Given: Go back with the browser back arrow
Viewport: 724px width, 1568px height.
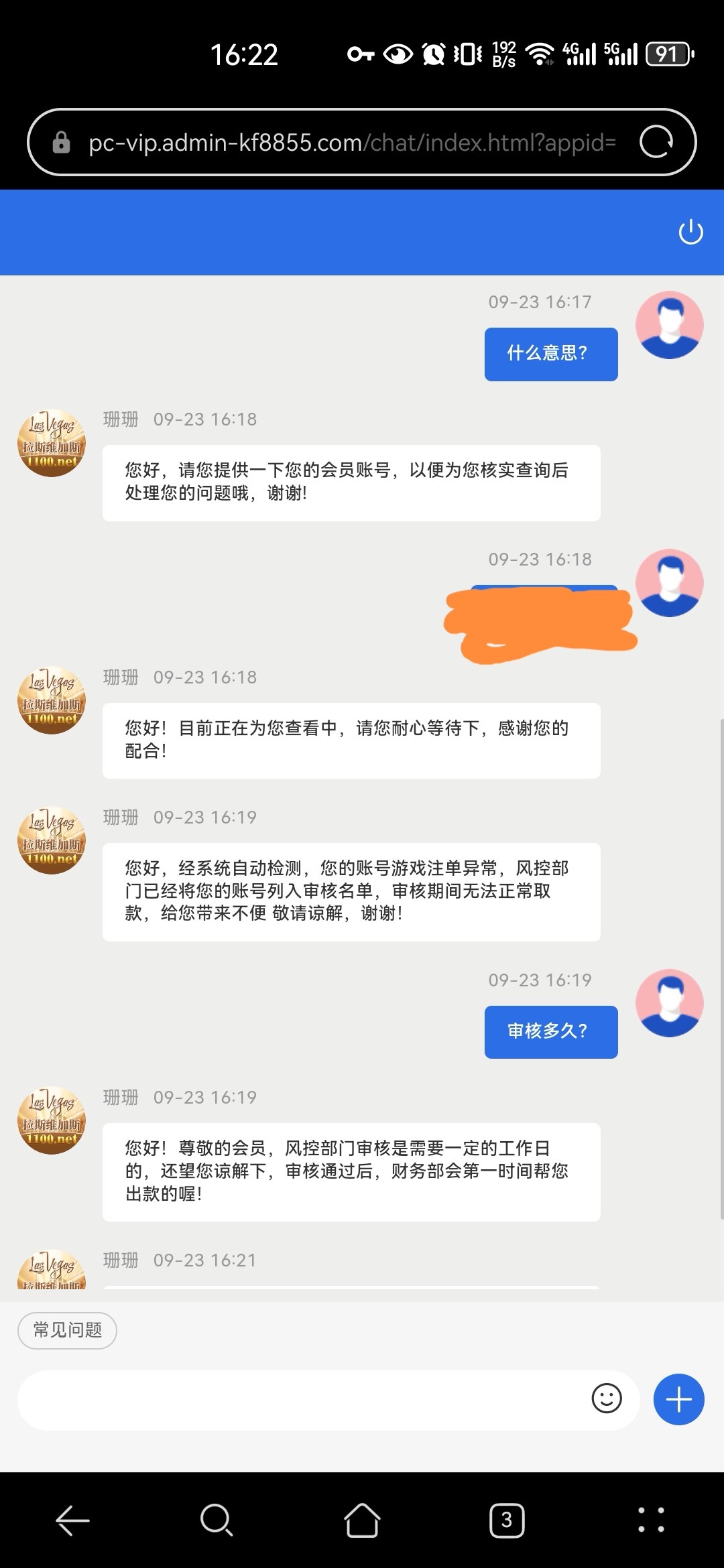Looking at the screenshot, I should pyautogui.click(x=72, y=1520).
